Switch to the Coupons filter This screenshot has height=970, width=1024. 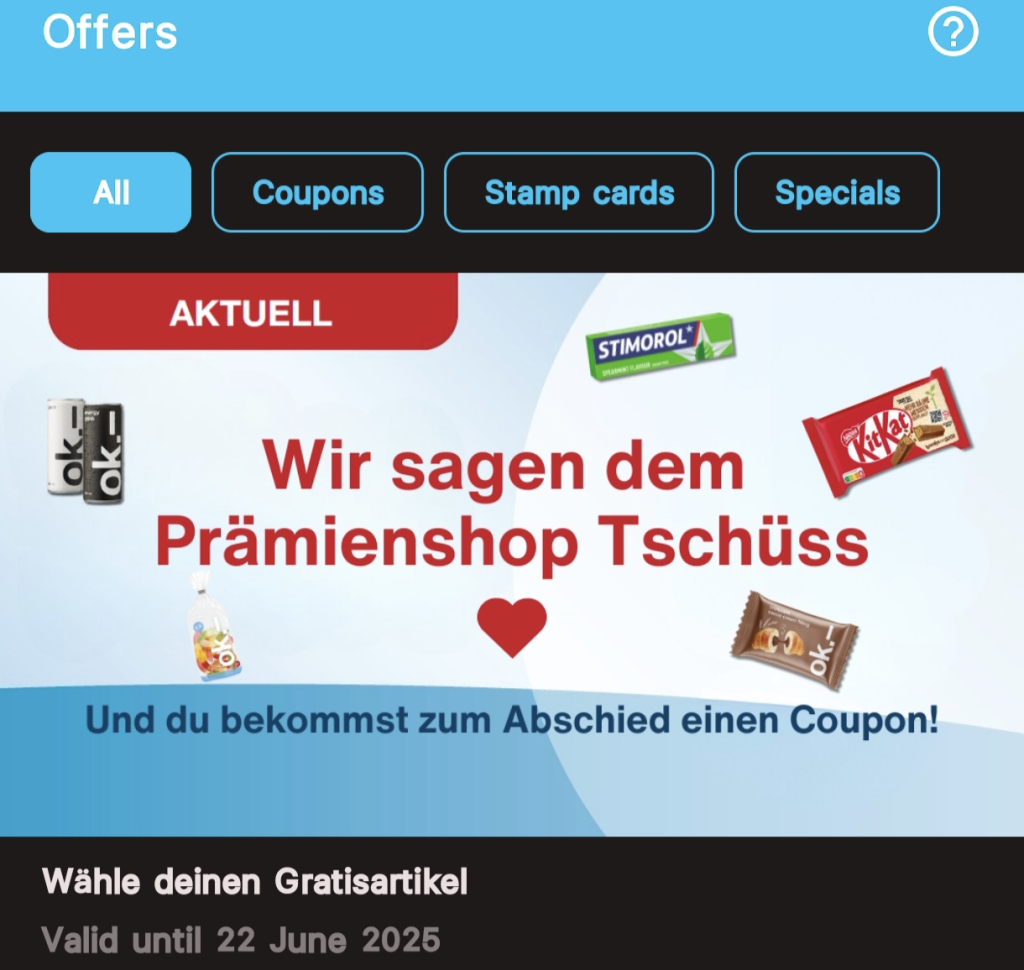318,192
